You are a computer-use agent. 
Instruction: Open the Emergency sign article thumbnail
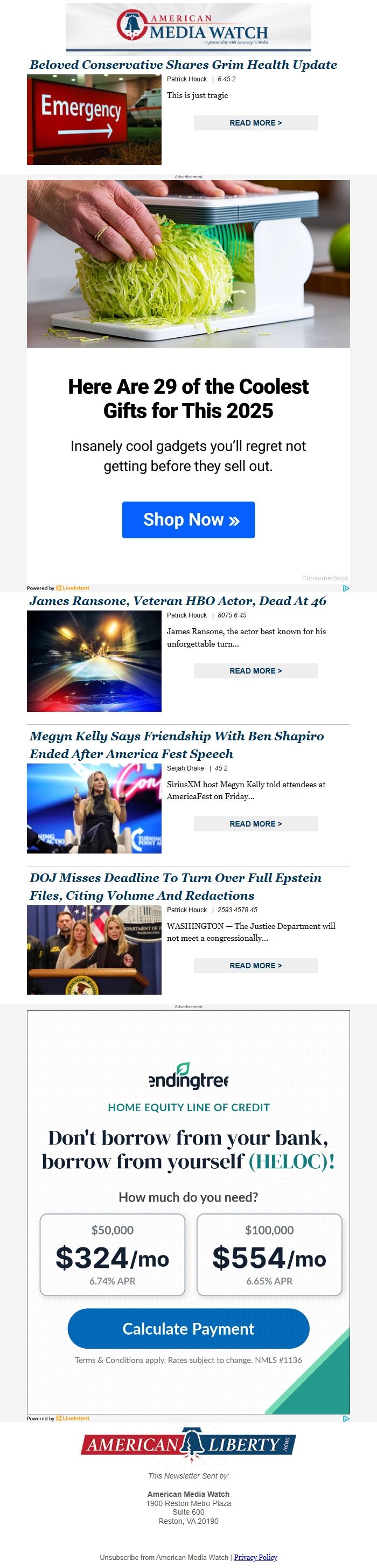point(94,120)
